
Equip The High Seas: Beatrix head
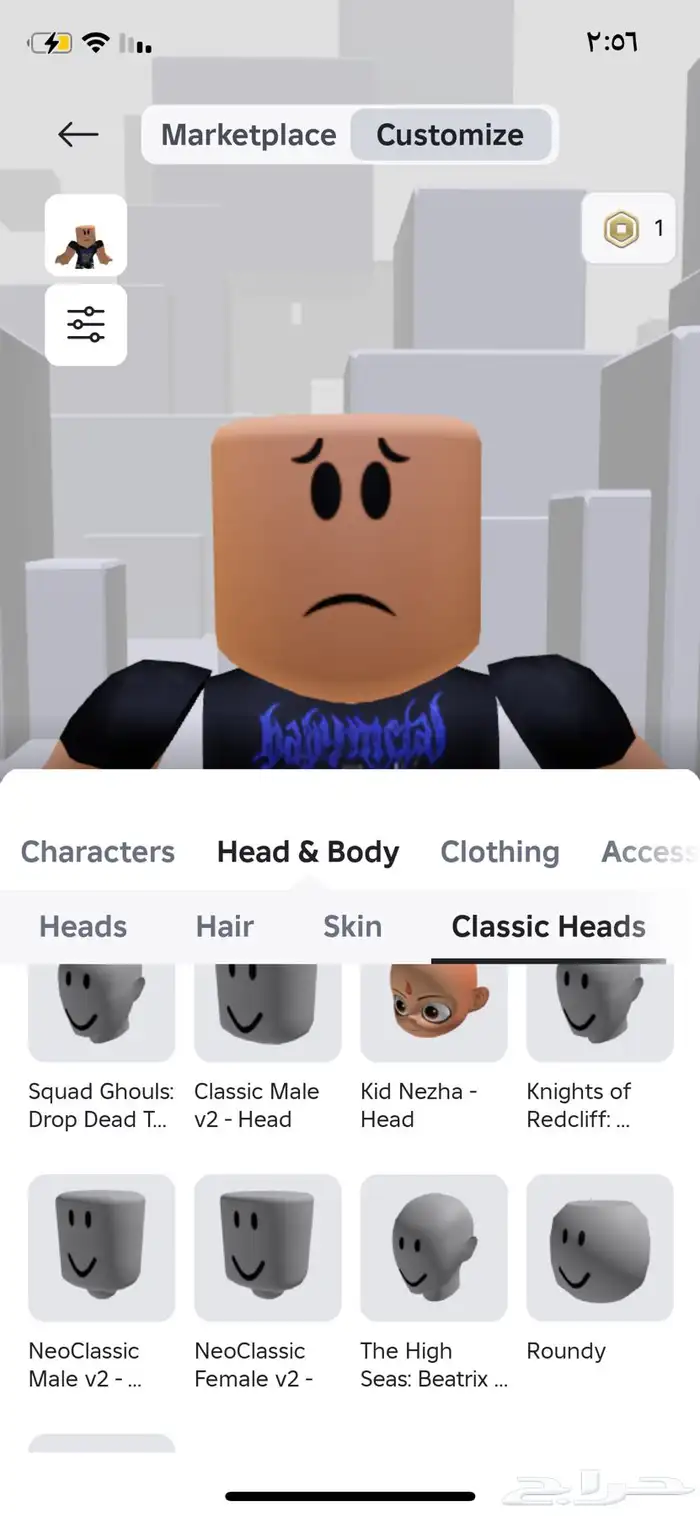point(433,1248)
